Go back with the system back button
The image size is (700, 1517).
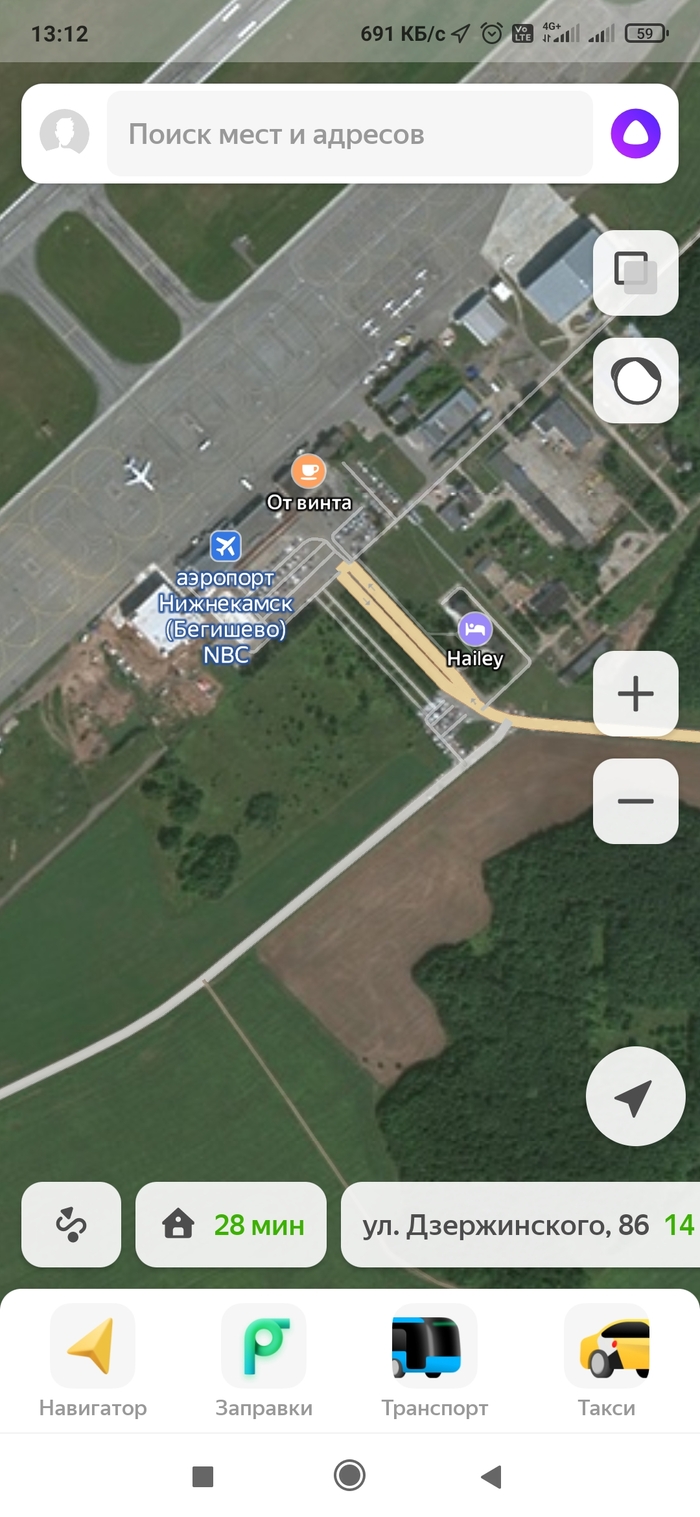490,1475
